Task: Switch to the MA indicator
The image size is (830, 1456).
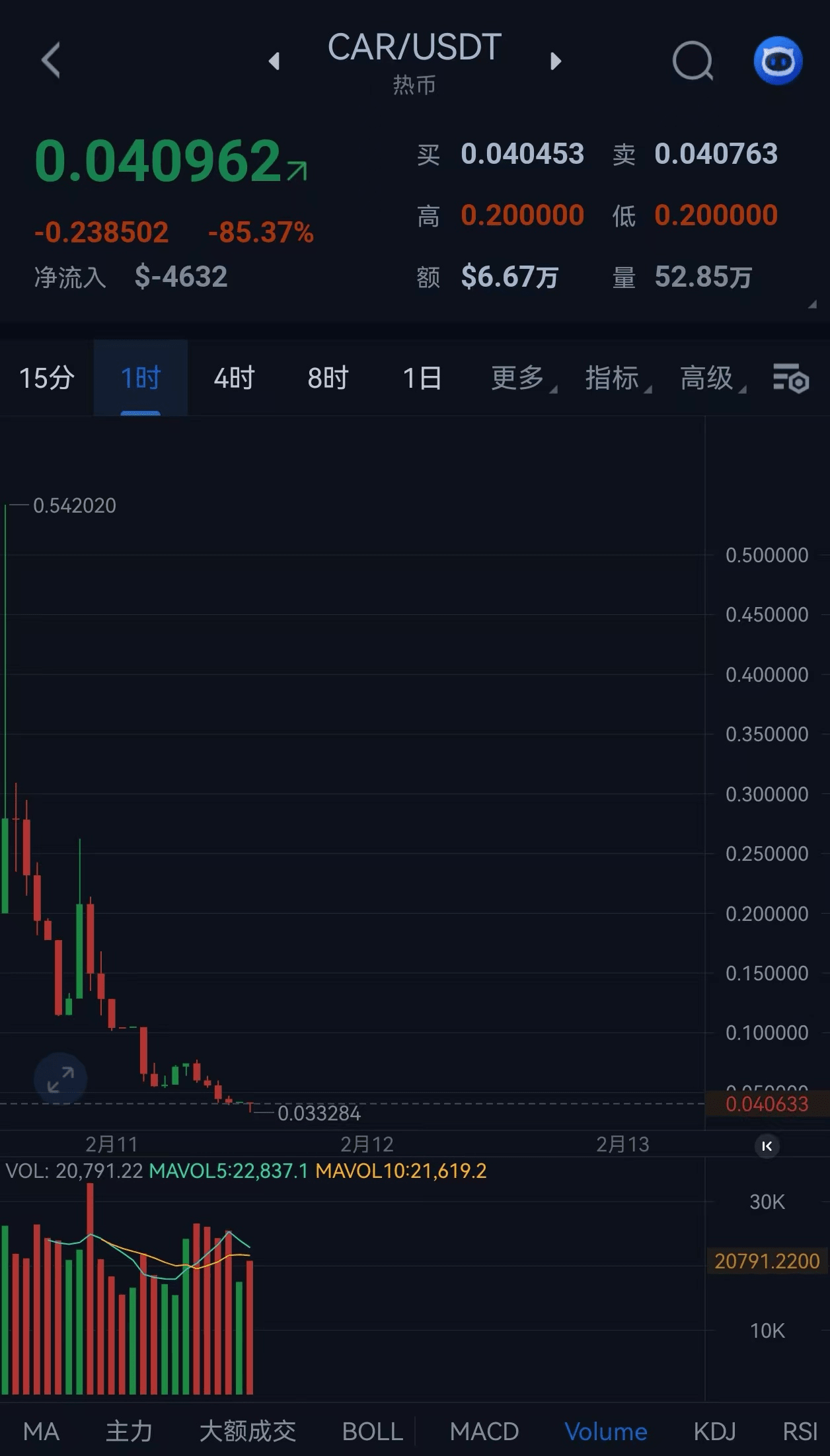Action: (41, 1432)
